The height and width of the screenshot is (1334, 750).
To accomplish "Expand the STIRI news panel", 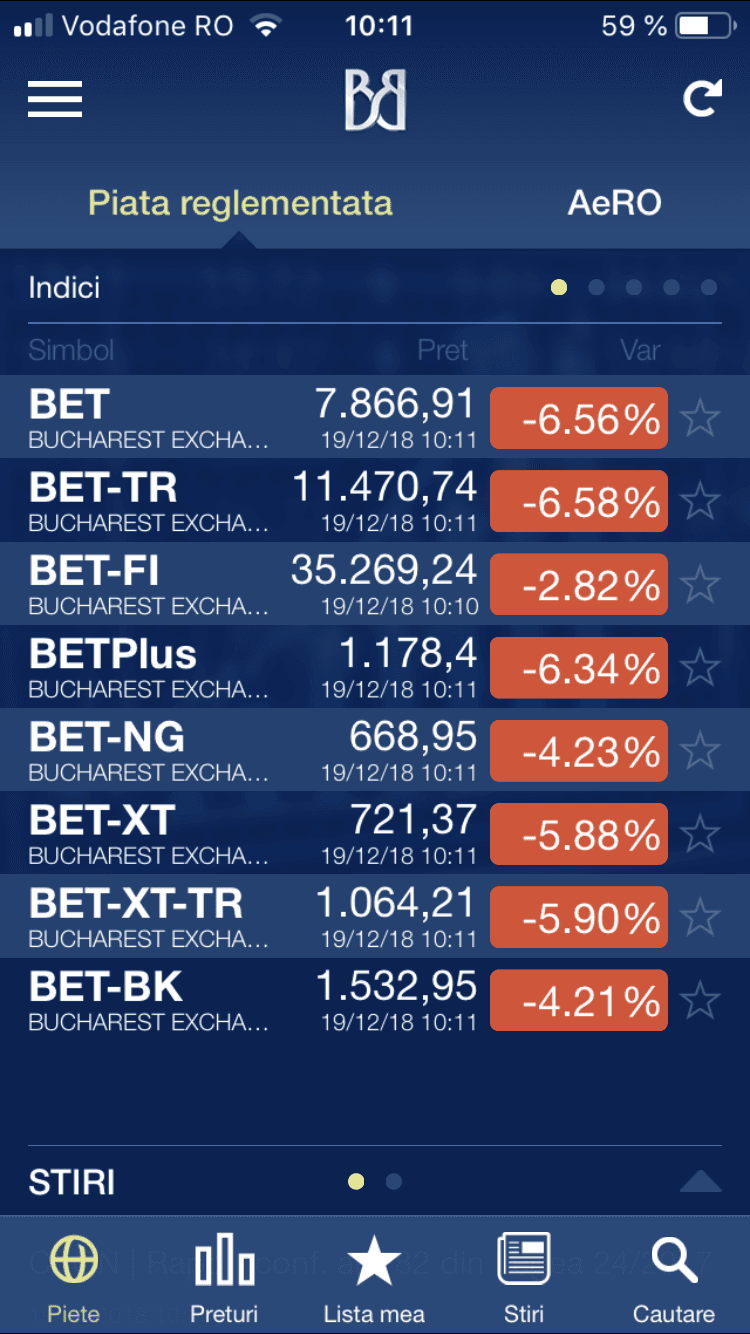I will pyautogui.click(x=700, y=1182).
